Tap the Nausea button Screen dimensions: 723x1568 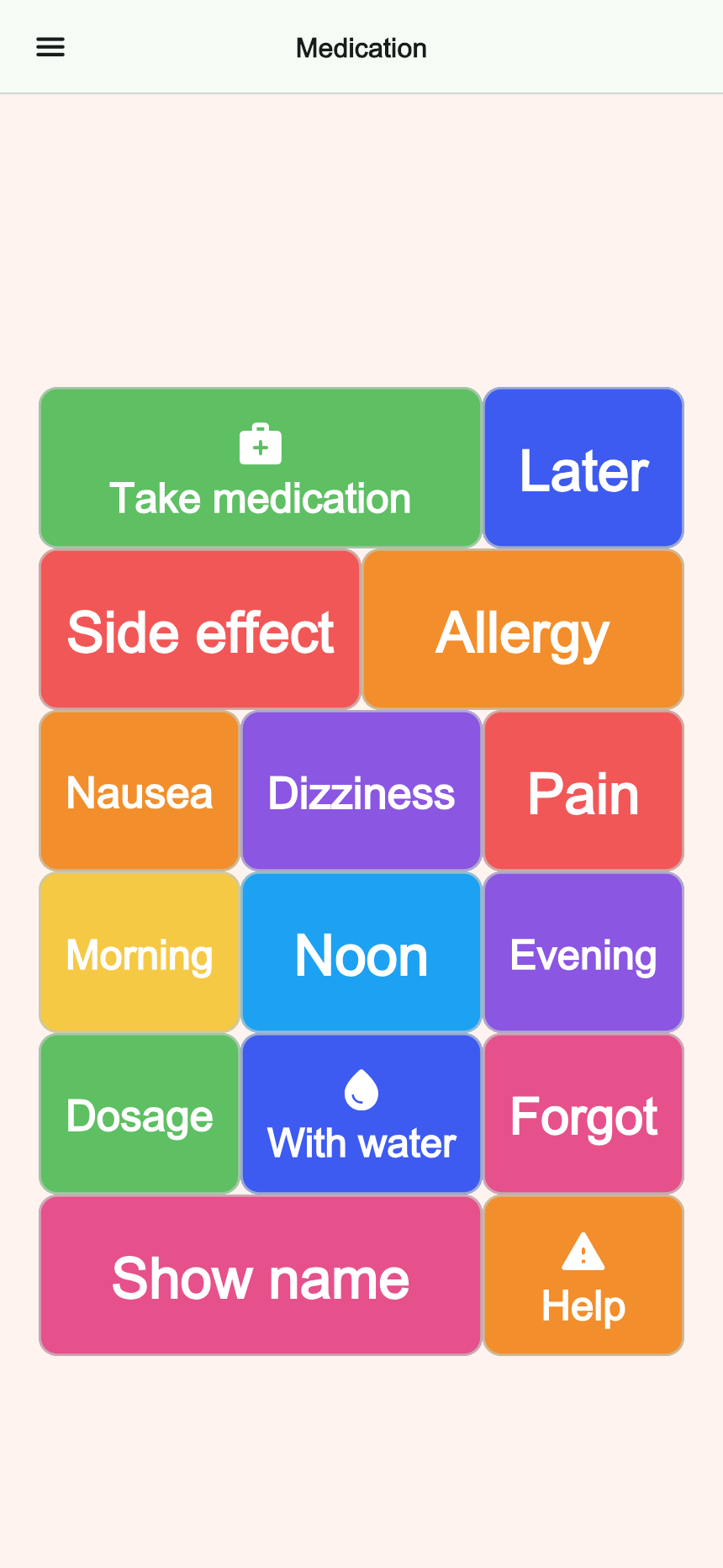click(140, 791)
